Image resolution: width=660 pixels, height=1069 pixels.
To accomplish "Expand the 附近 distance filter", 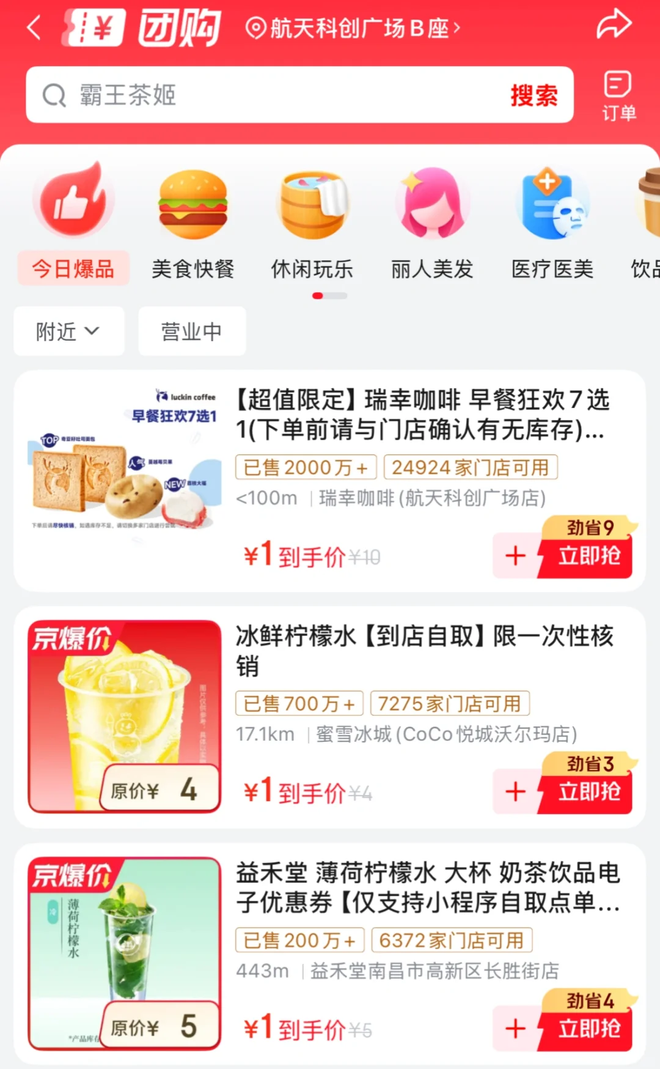I will pos(68,332).
